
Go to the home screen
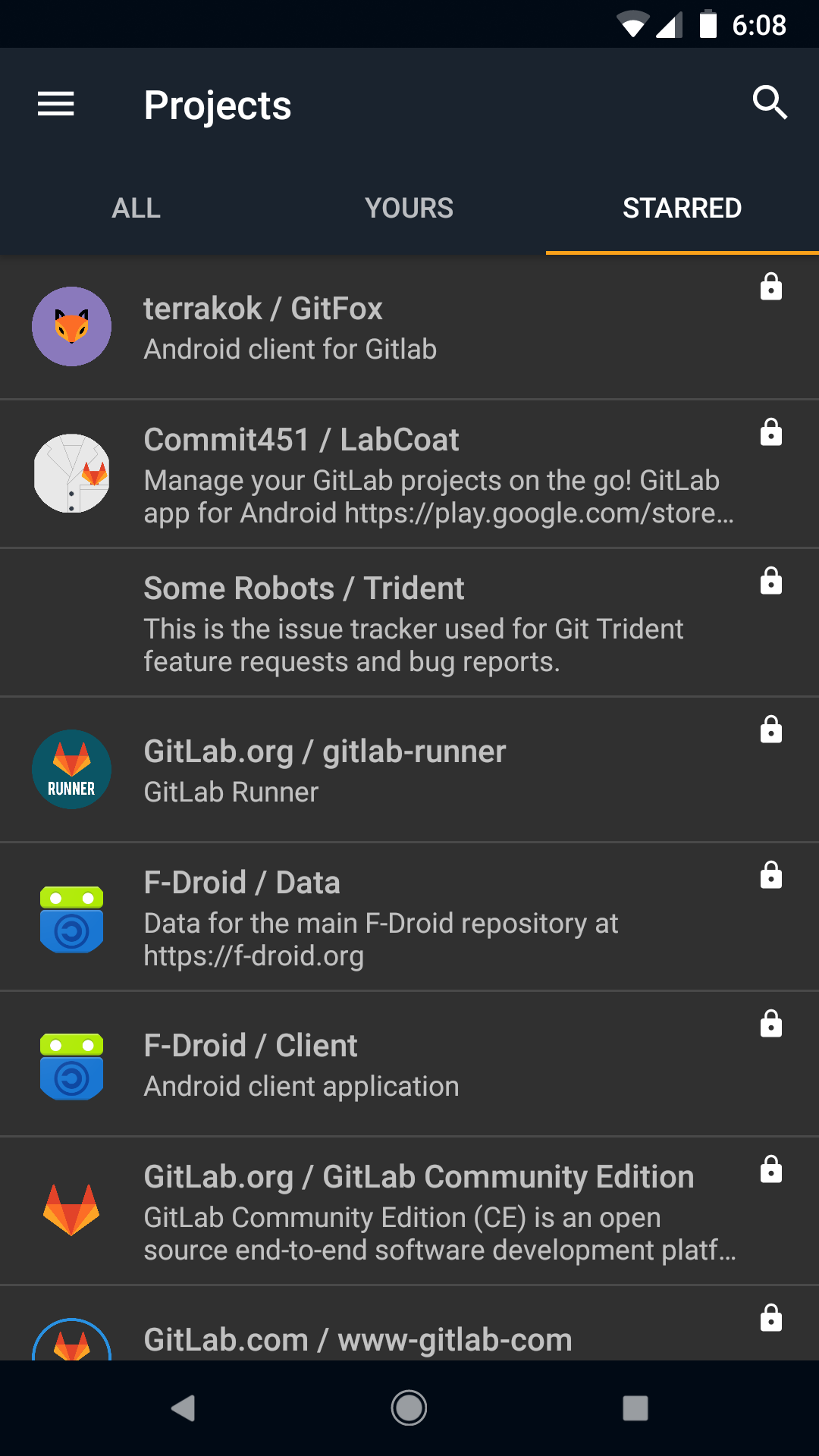409,1408
